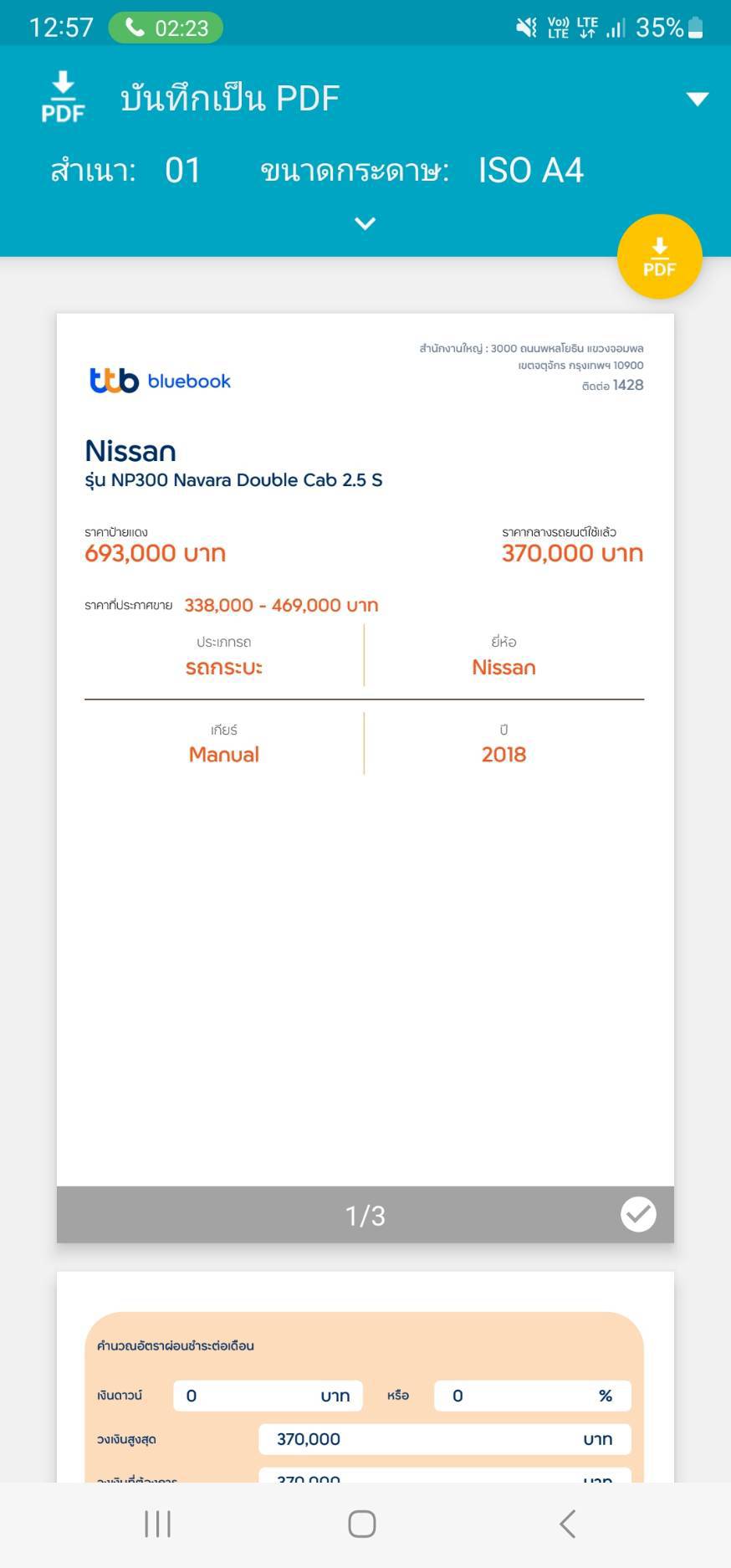Tap the yellow PDF save button
Image resolution: width=731 pixels, height=1568 pixels.
pos(659,257)
